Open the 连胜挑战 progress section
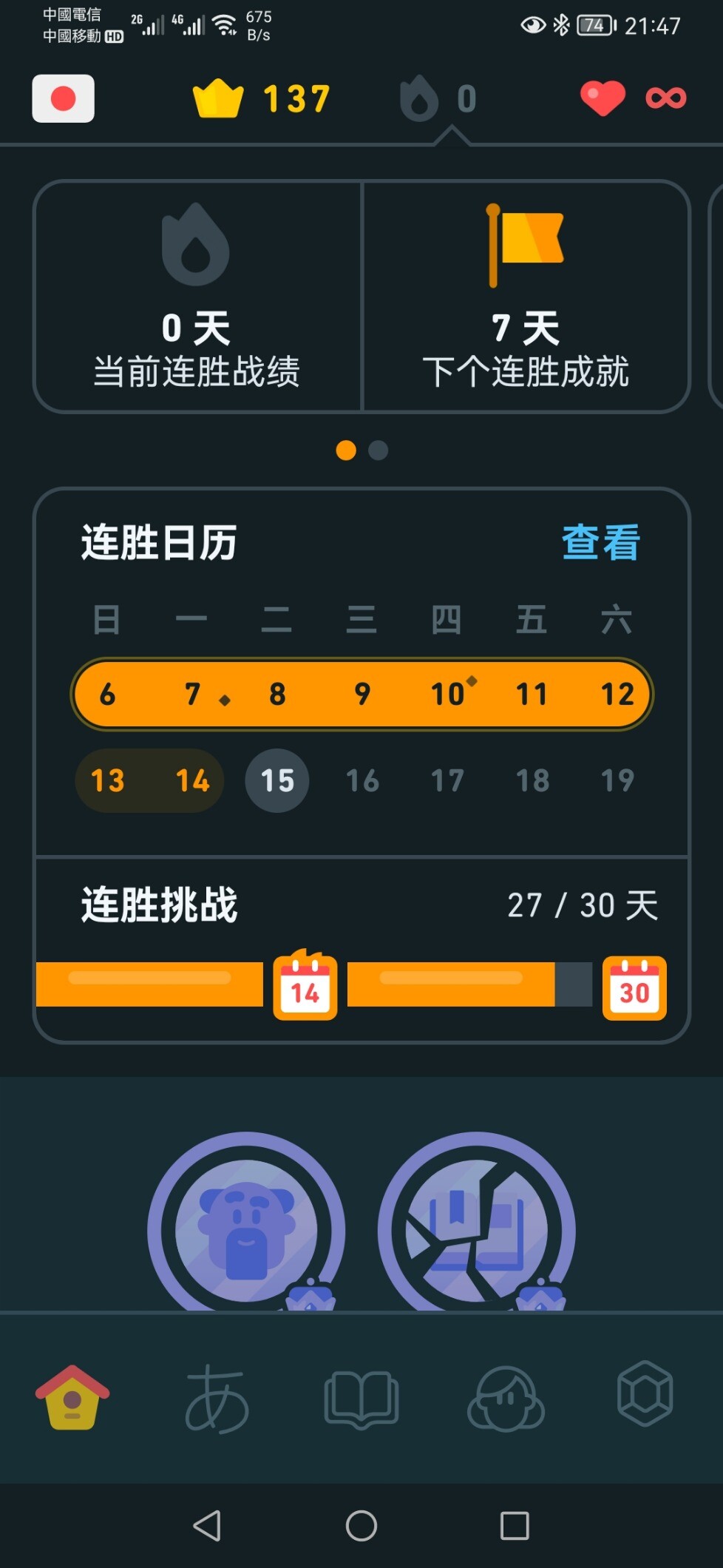The width and height of the screenshot is (723, 1568). (x=362, y=950)
